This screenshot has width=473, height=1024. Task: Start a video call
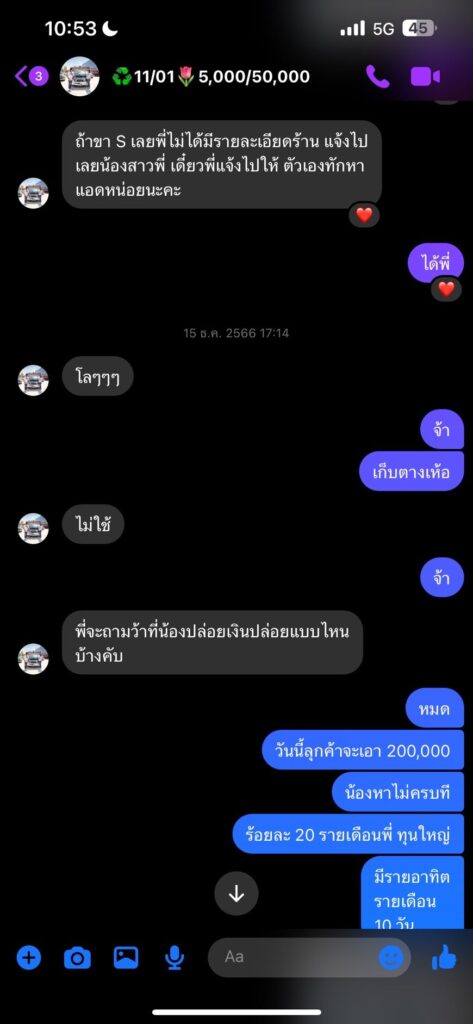coord(425,77)
